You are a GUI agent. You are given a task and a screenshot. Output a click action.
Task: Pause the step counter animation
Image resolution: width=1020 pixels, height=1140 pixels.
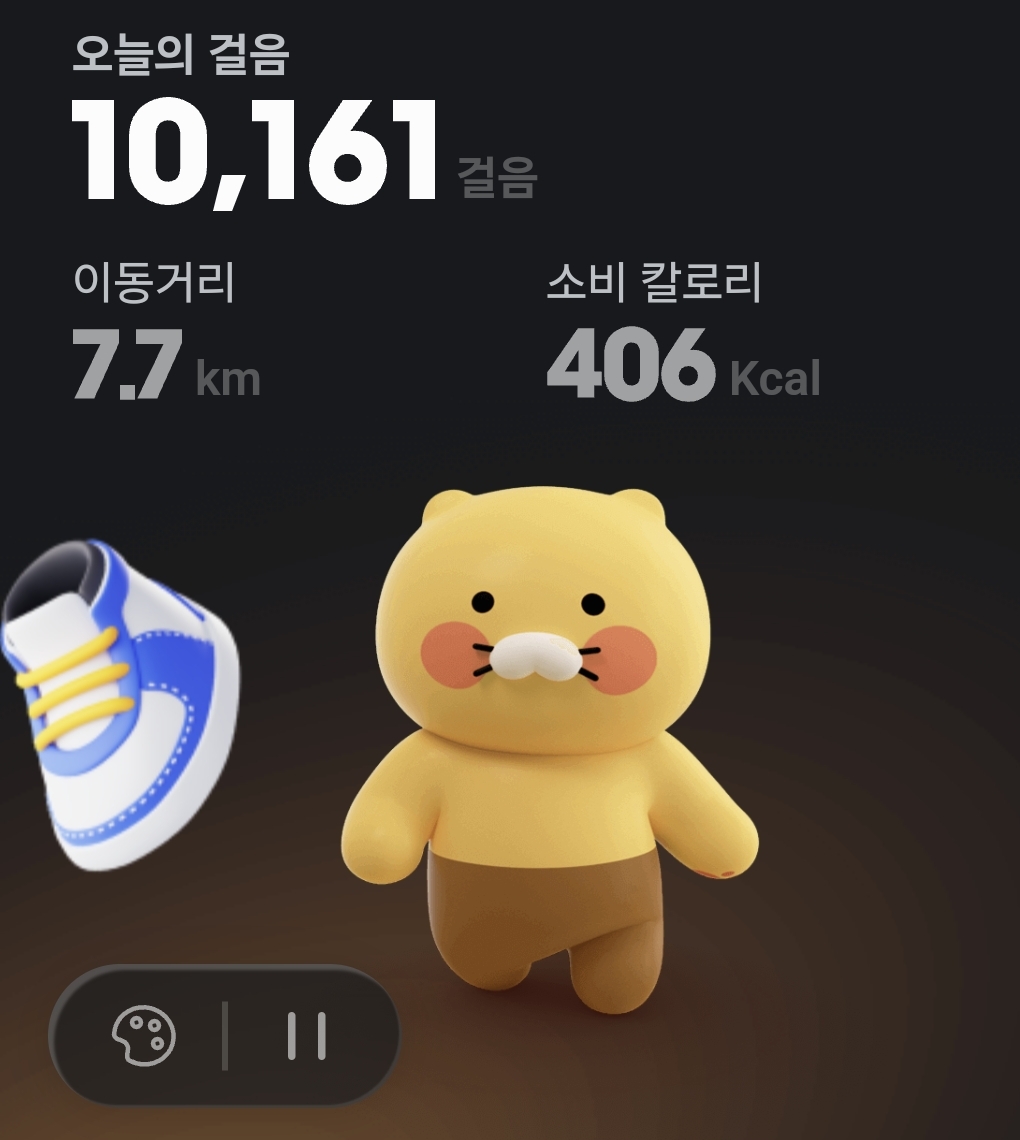(306, 1035)
